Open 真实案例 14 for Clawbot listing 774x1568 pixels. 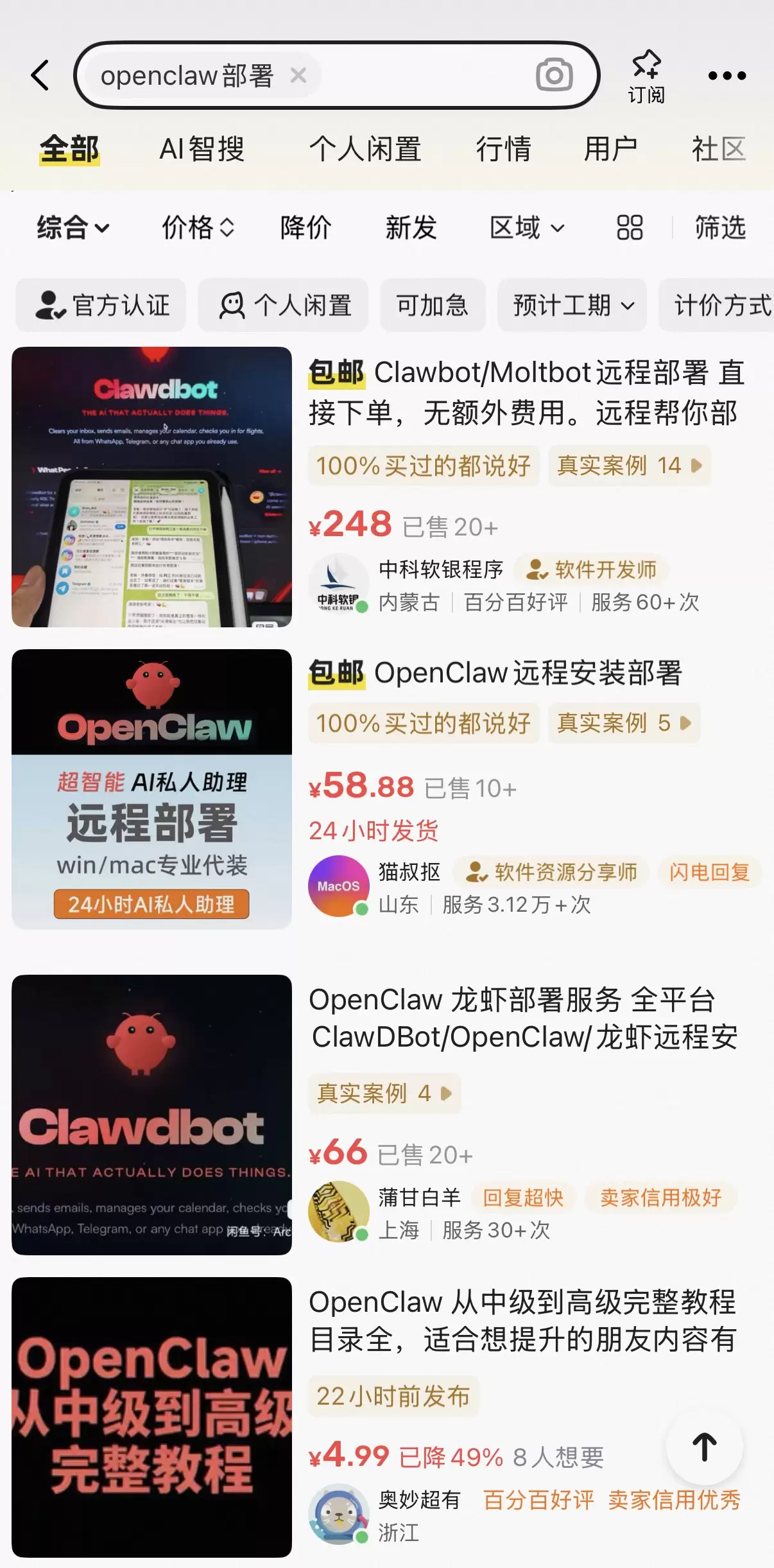tap(630, 465)
